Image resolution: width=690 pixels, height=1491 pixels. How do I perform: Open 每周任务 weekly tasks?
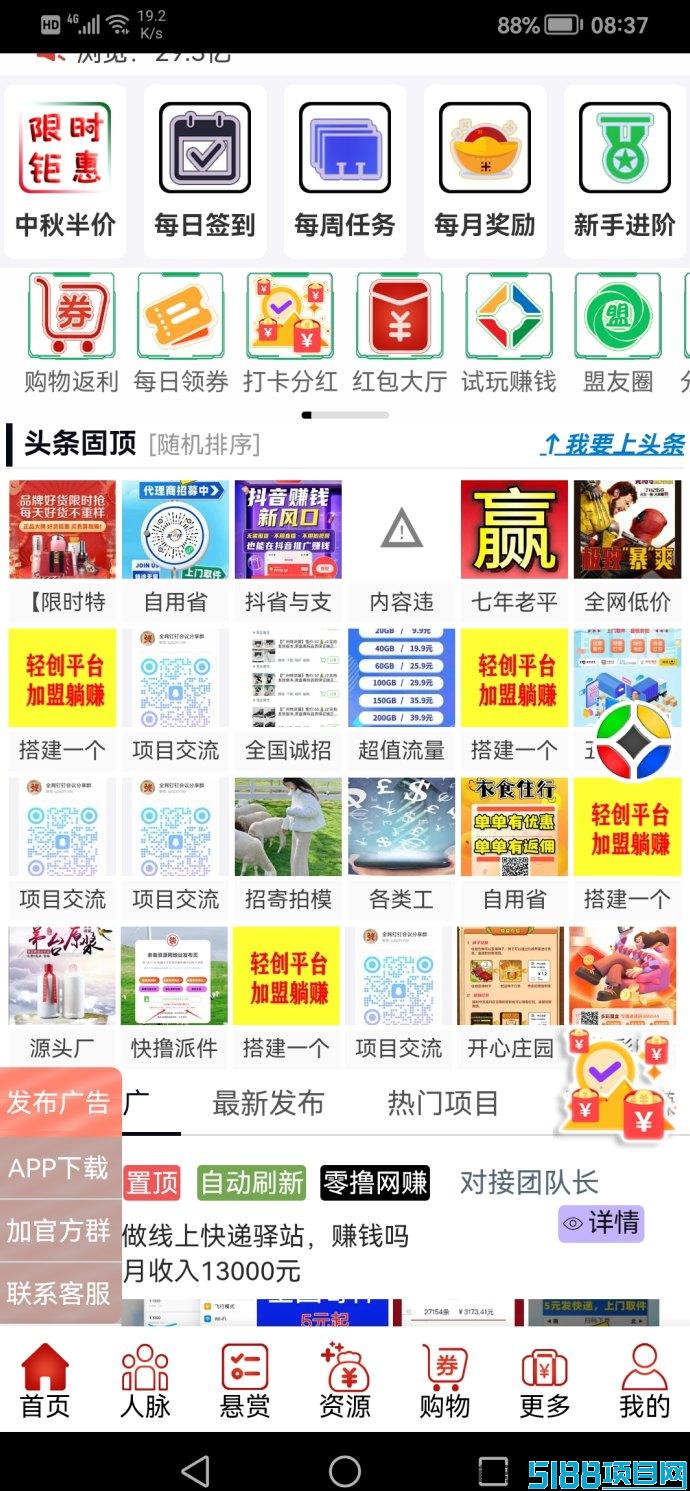tap(345, 172)
